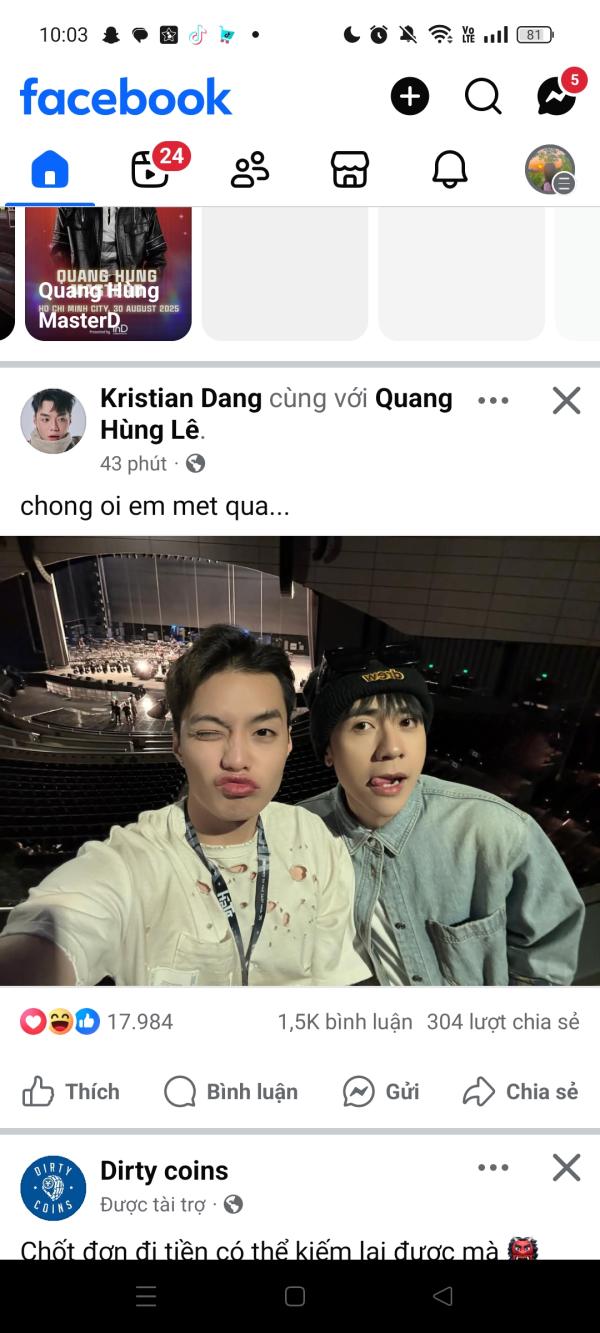The image size is (600, 1333).
Task: View the selfie photo in full
Action: coord(300,760)
